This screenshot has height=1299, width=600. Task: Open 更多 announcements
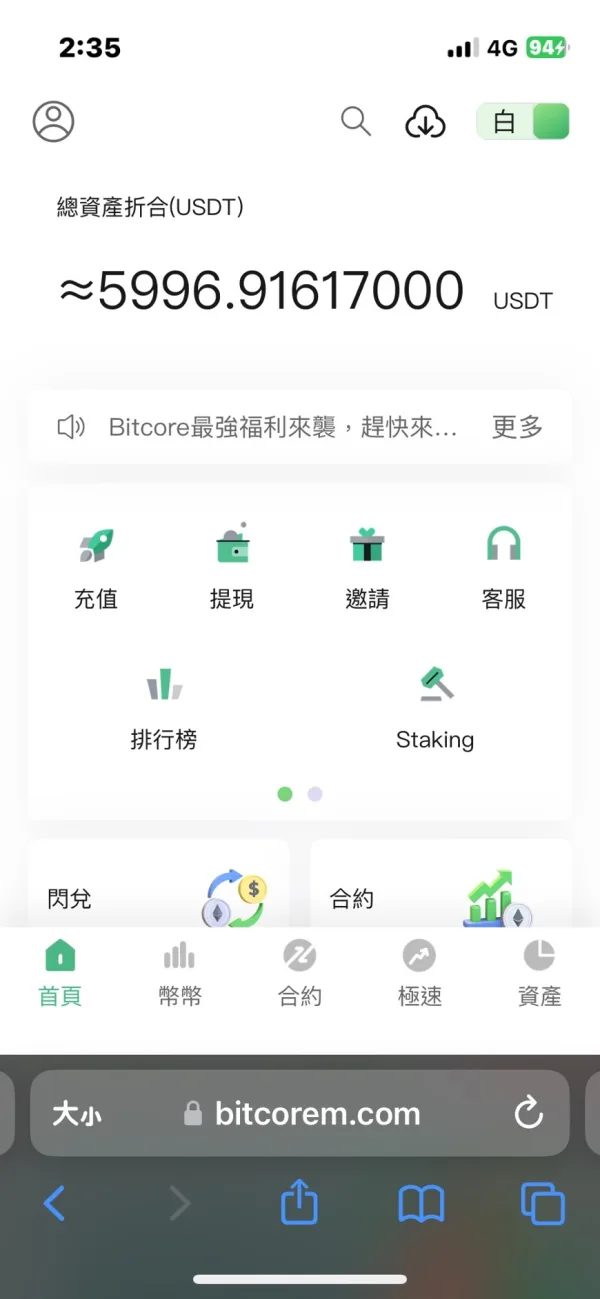tap(517, 428)
